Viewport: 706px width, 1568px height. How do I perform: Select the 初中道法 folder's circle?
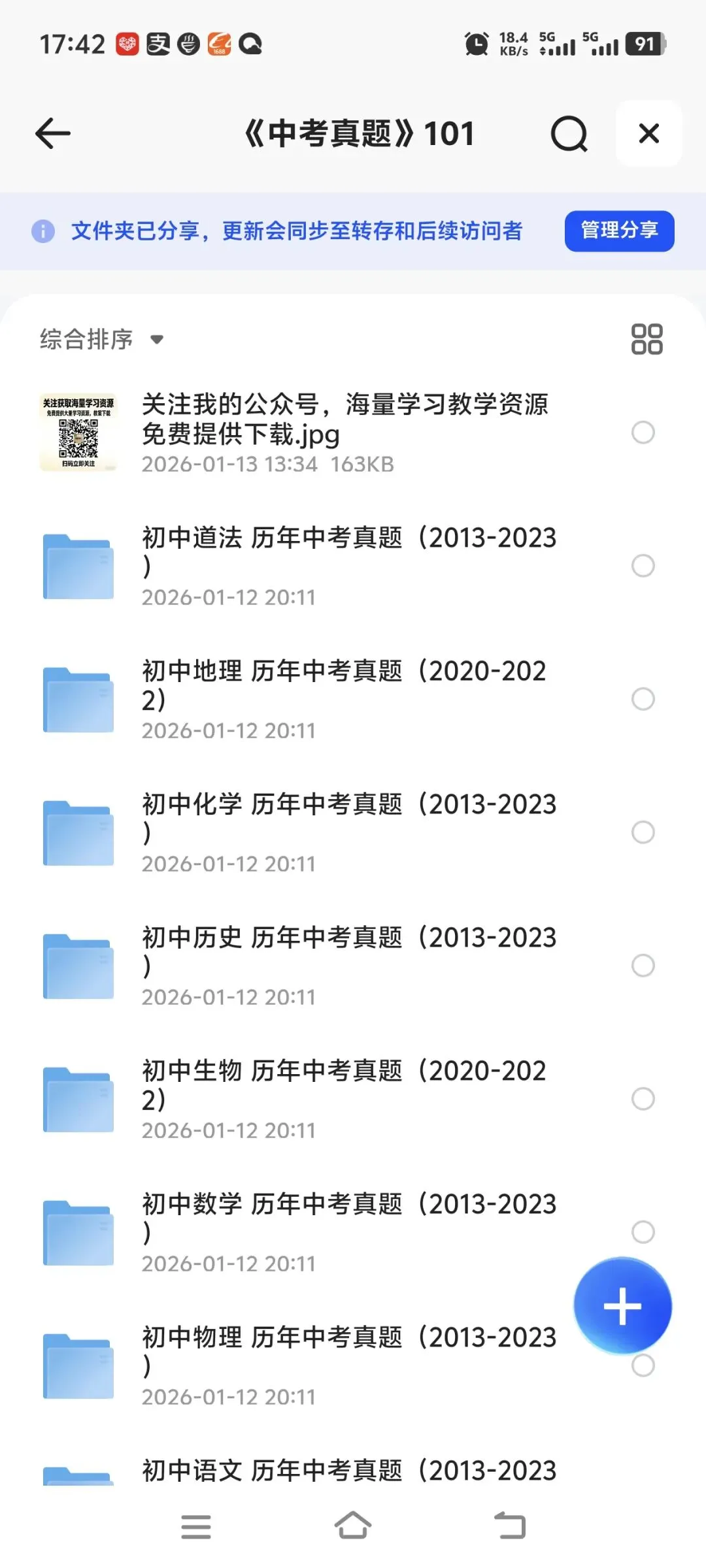coord(643,565)
